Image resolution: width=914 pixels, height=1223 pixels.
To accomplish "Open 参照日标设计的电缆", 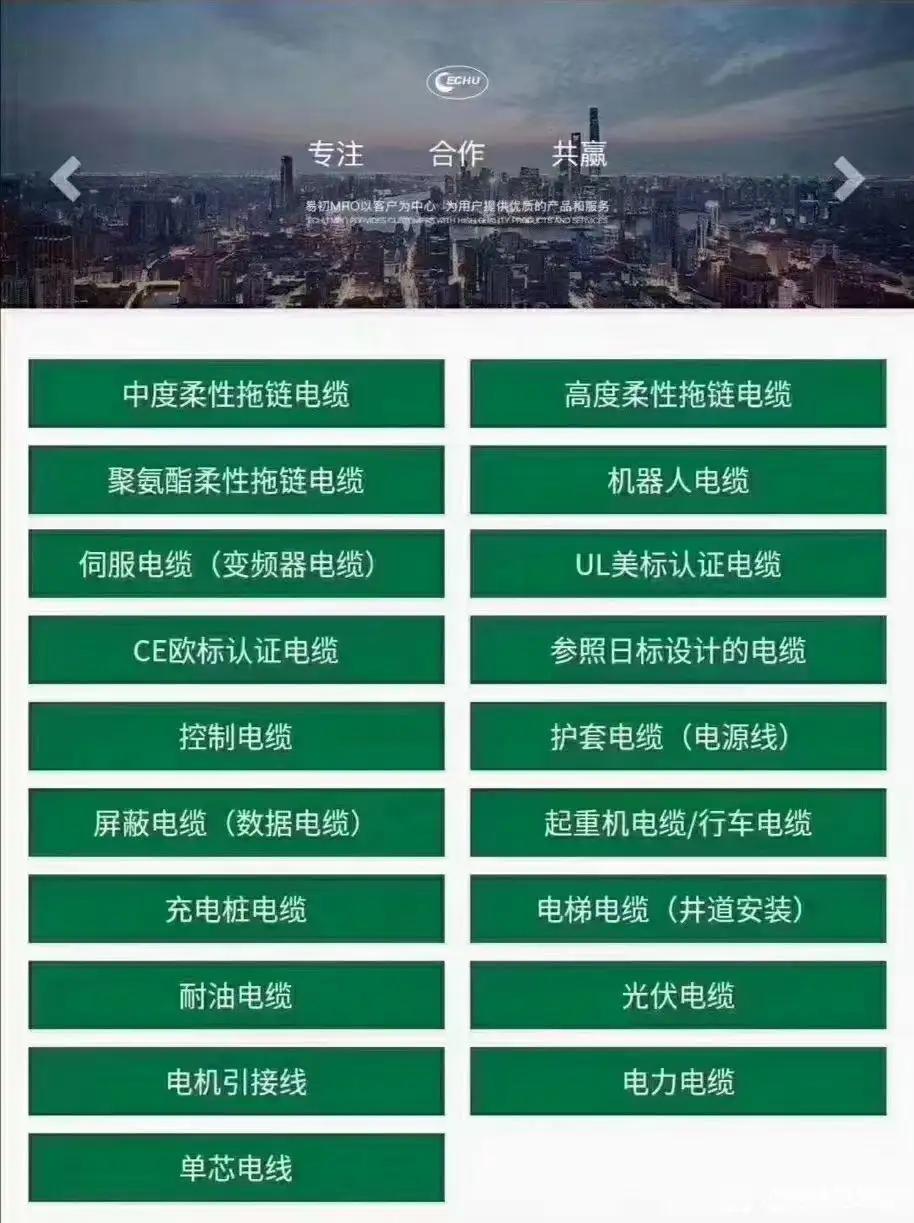I will click(x=678, y=651).
